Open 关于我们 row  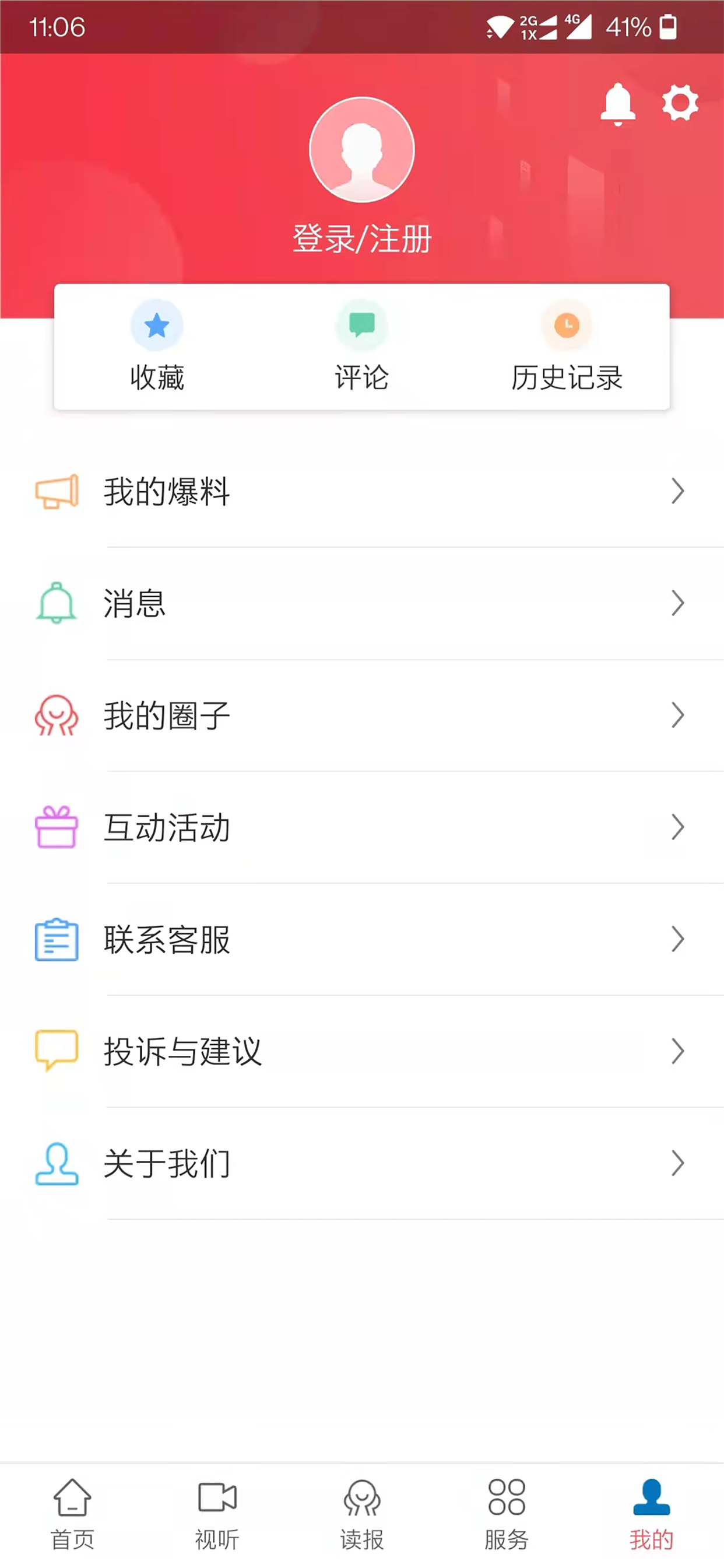point(362,1163)
